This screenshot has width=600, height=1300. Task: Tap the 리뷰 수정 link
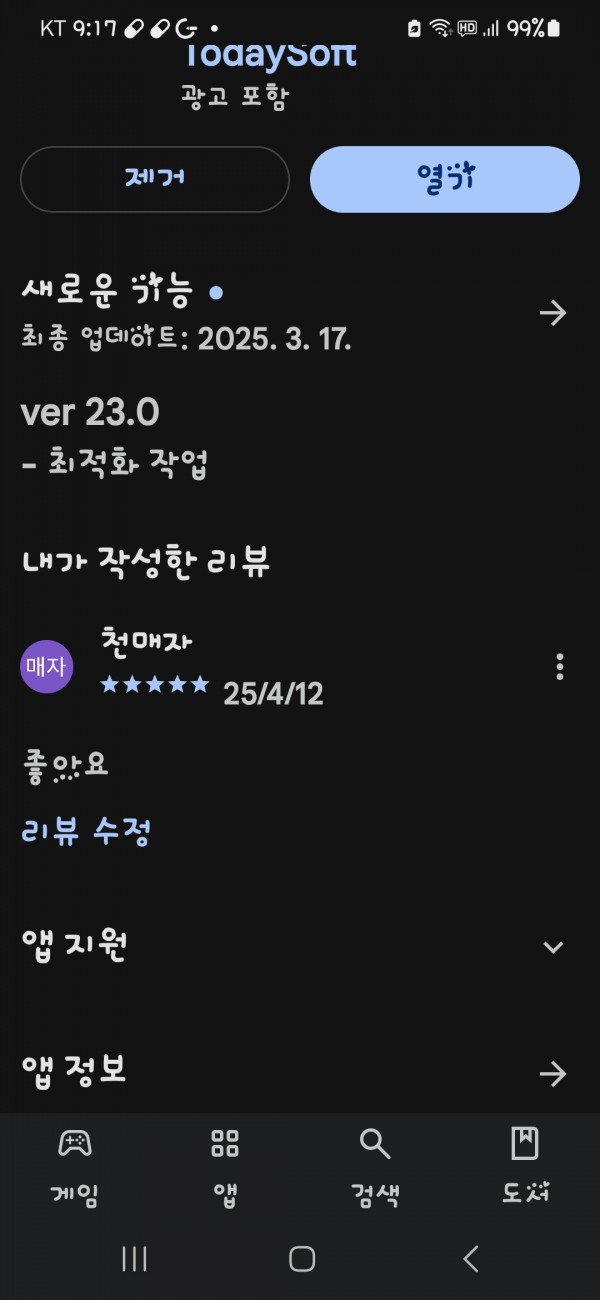tap(86, 831)
